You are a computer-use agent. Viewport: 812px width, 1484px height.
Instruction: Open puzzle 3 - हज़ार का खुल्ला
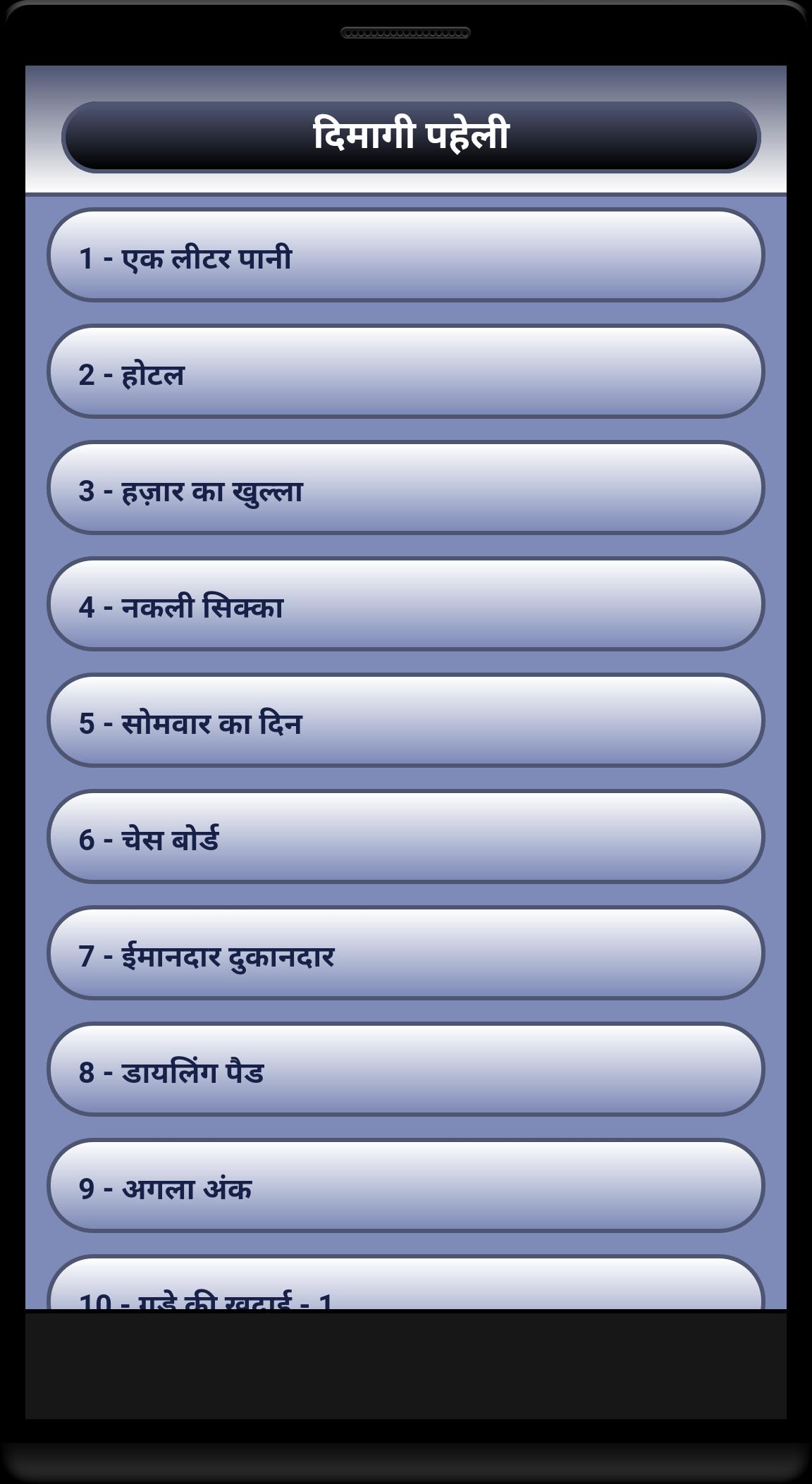[x=406, y=491]
